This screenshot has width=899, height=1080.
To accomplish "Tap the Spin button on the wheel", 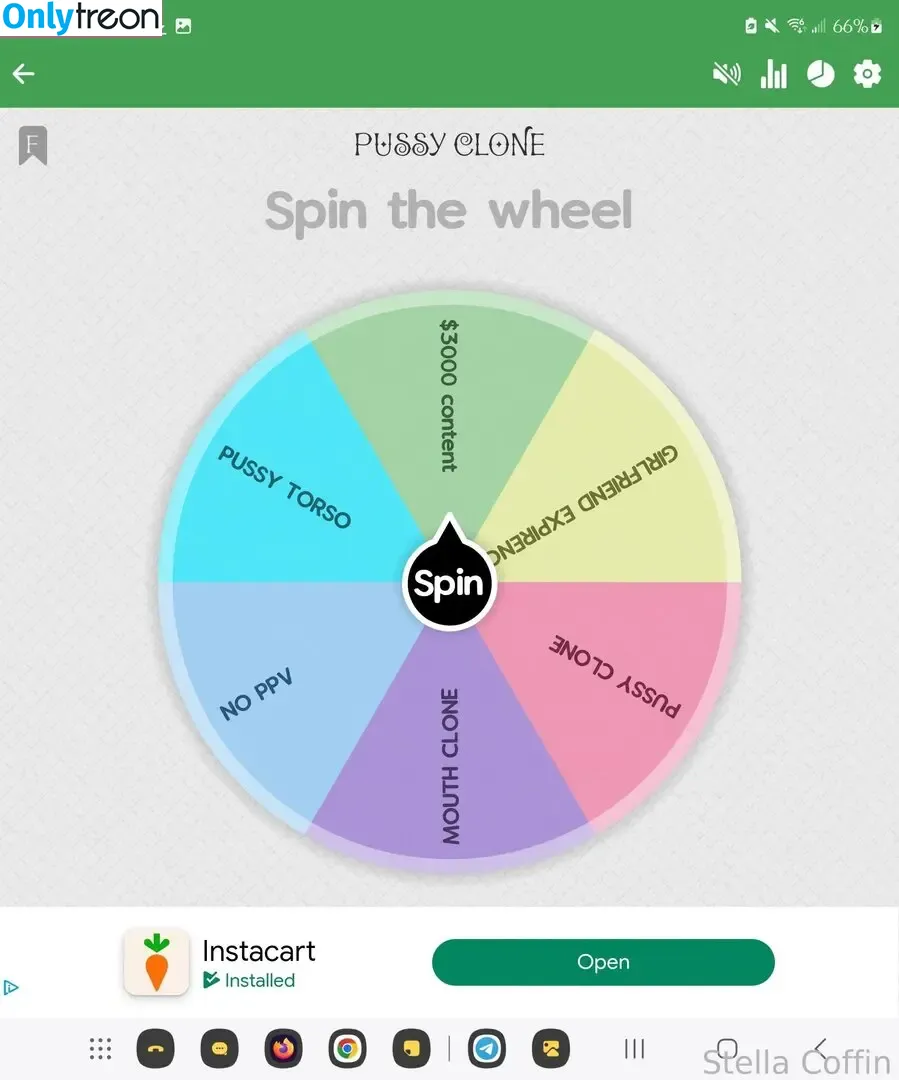I will click(x=449, y=584).
